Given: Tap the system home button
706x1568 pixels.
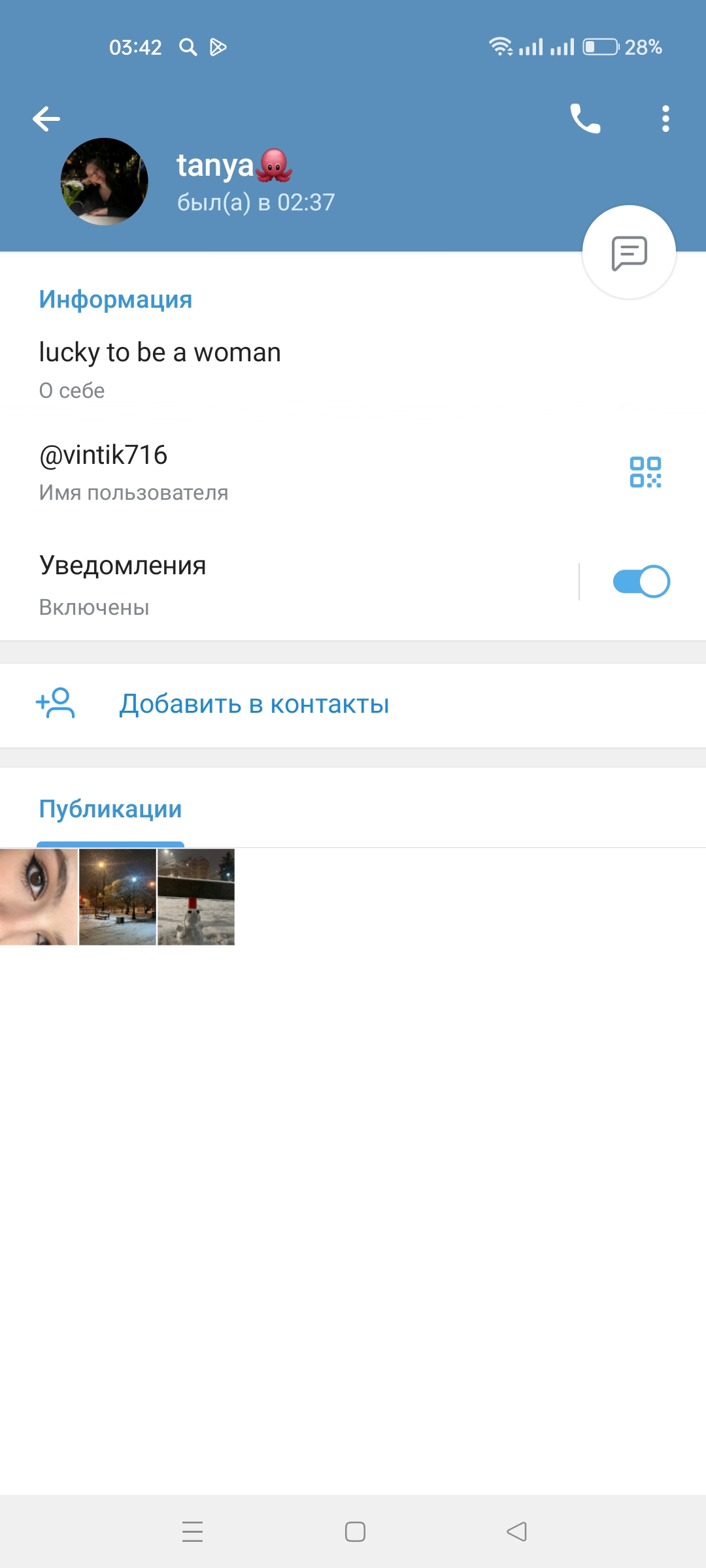Looking at the screenshot, I should point(355,1531).
